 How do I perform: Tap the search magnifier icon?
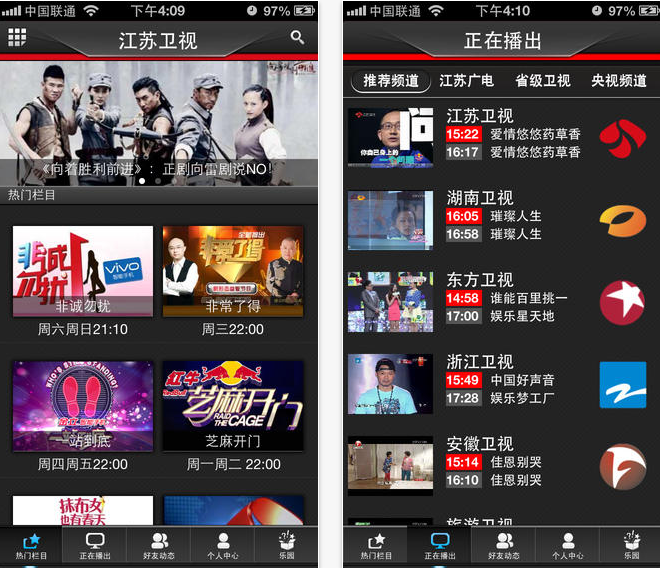coord(297,38)
